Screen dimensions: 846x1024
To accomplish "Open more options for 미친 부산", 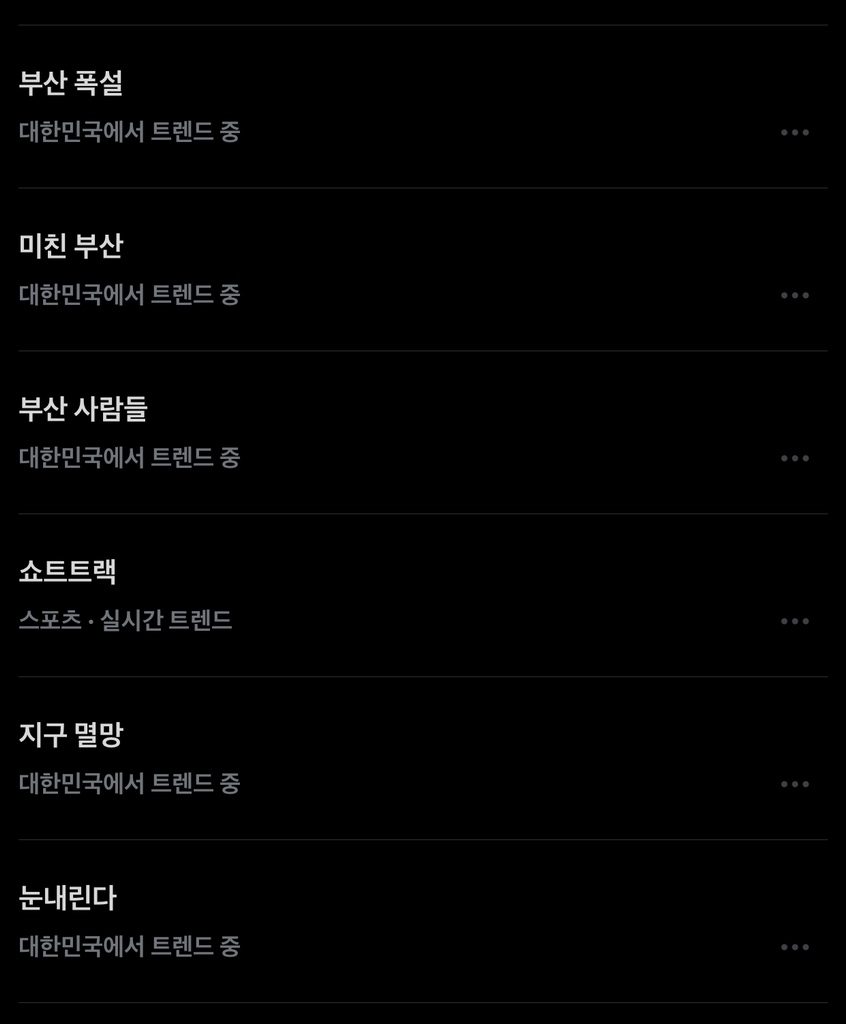I will click(x=795, y=295).
